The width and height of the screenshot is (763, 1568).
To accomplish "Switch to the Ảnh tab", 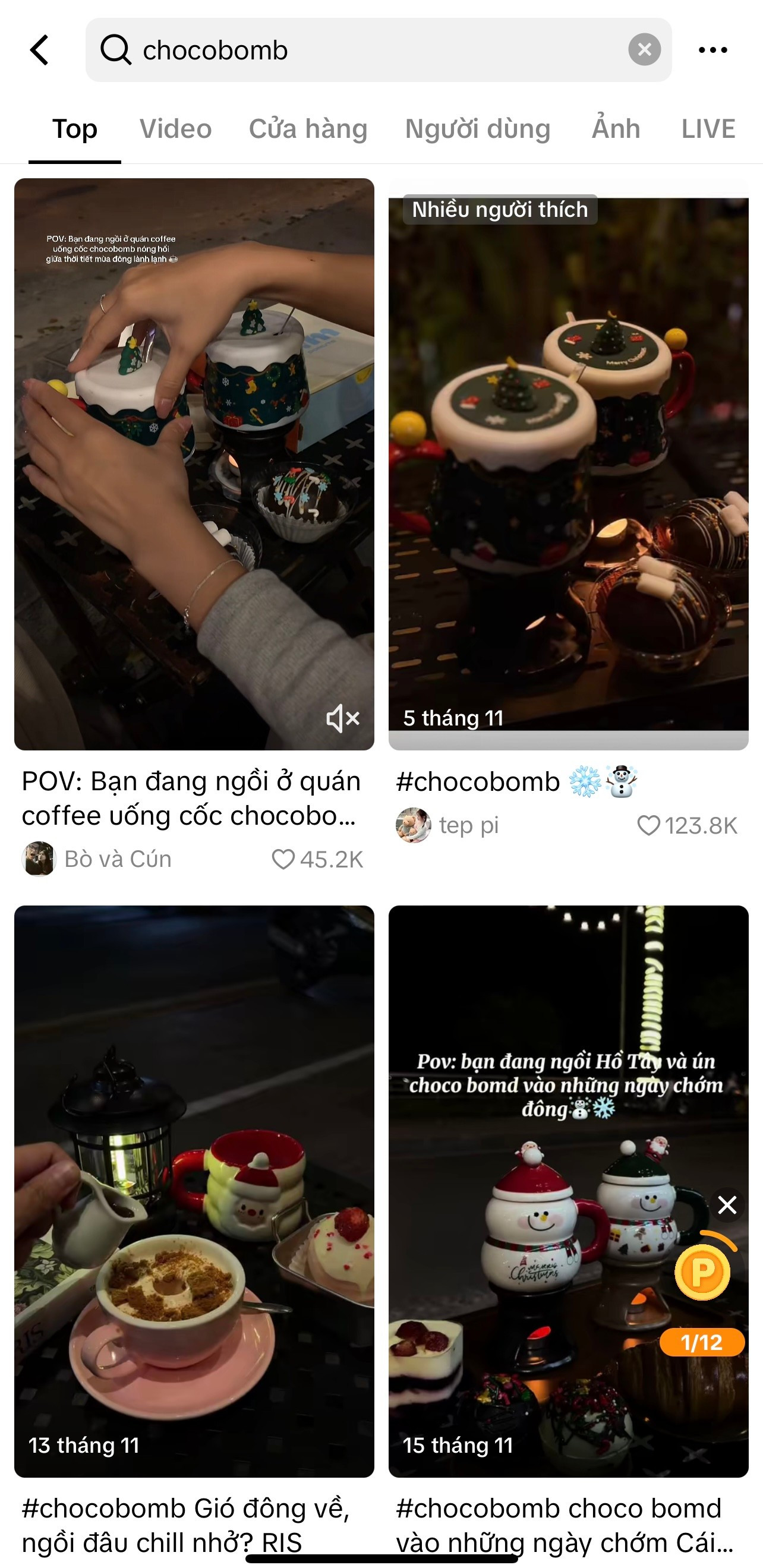I will coord(616,129).
